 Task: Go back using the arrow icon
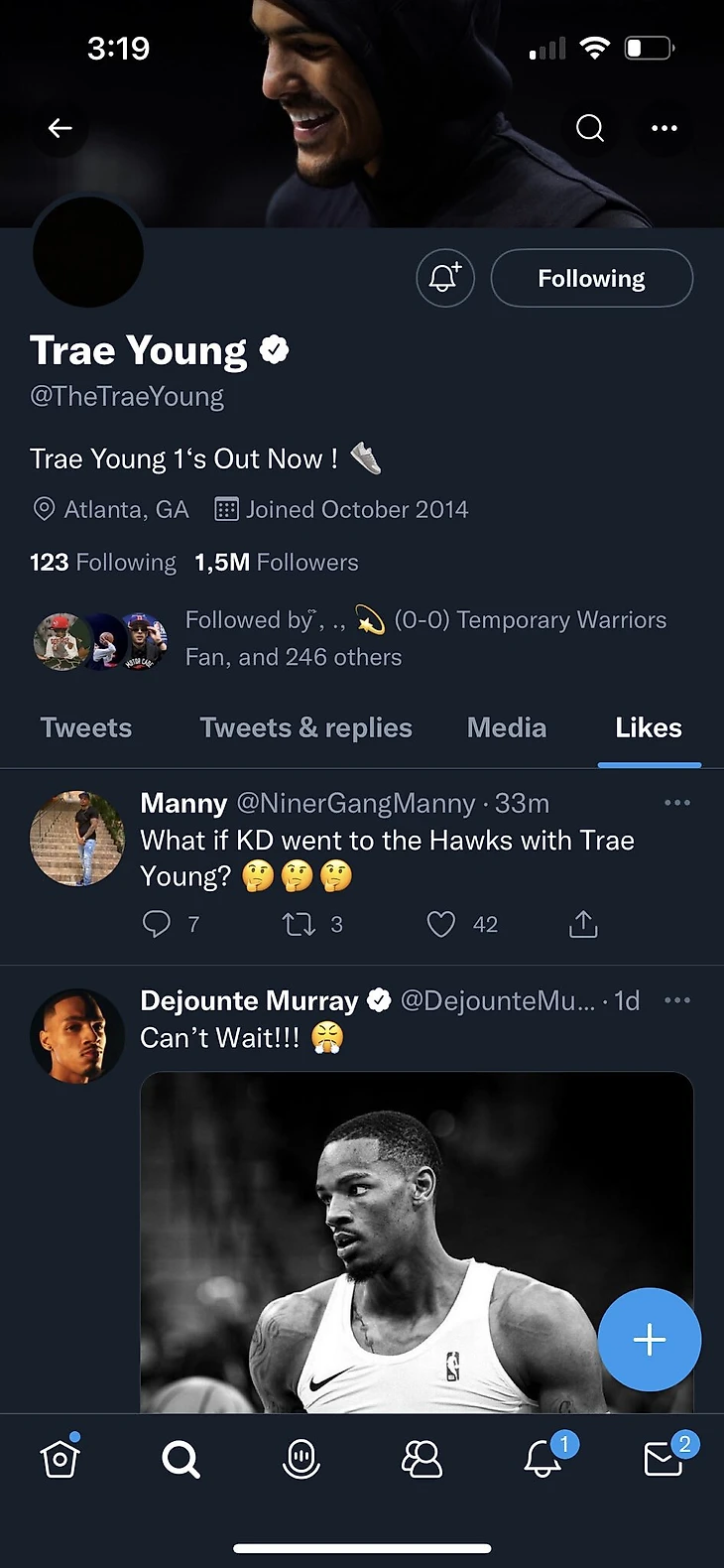click(x=60, y=128)
